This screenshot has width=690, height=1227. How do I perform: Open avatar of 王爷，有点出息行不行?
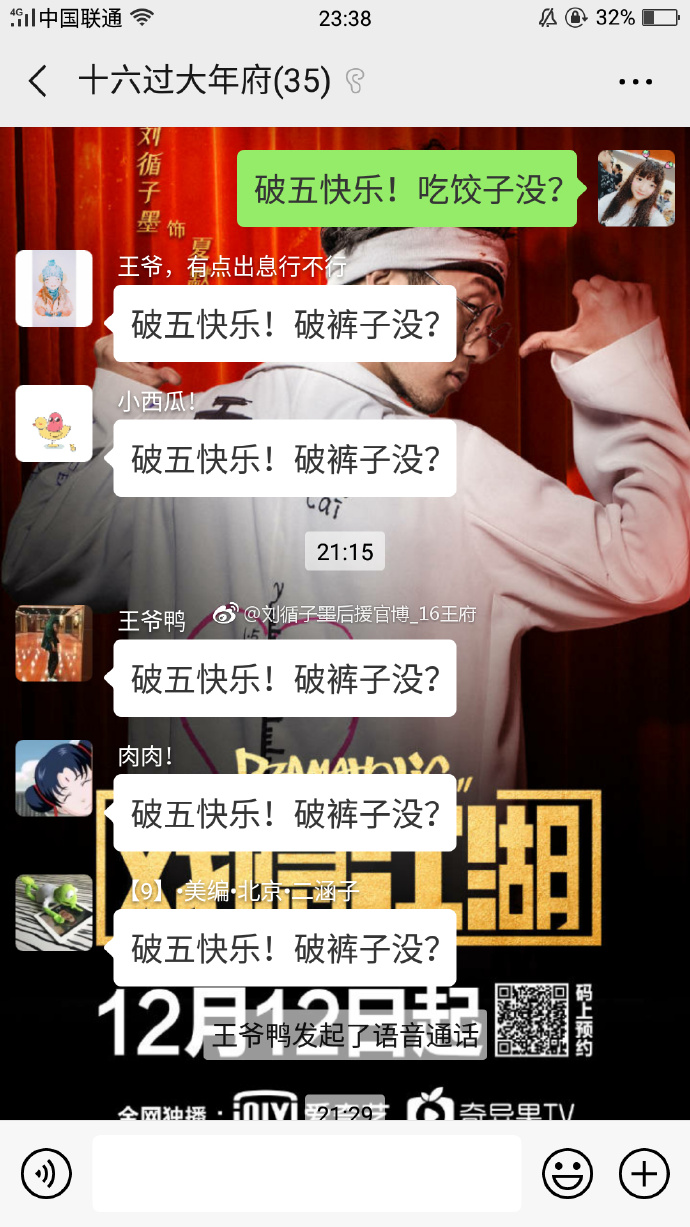[54, 288]
